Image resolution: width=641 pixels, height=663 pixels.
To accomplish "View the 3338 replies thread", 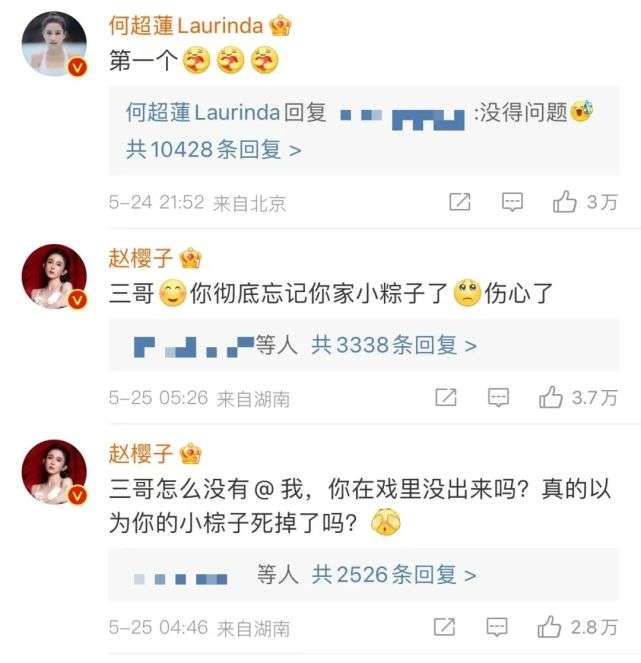I will [x=393, y=345].
